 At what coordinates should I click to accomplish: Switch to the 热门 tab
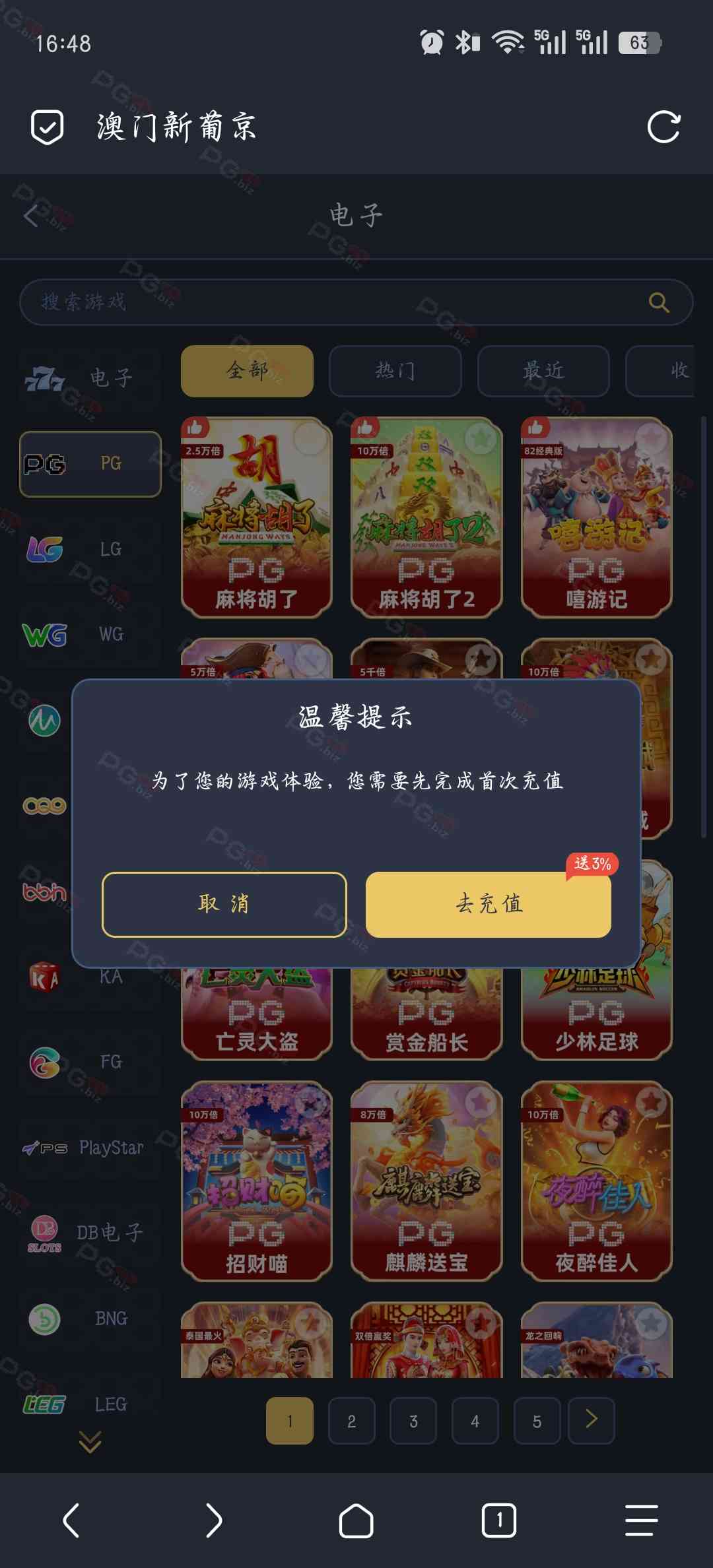[x=395, y=371]
